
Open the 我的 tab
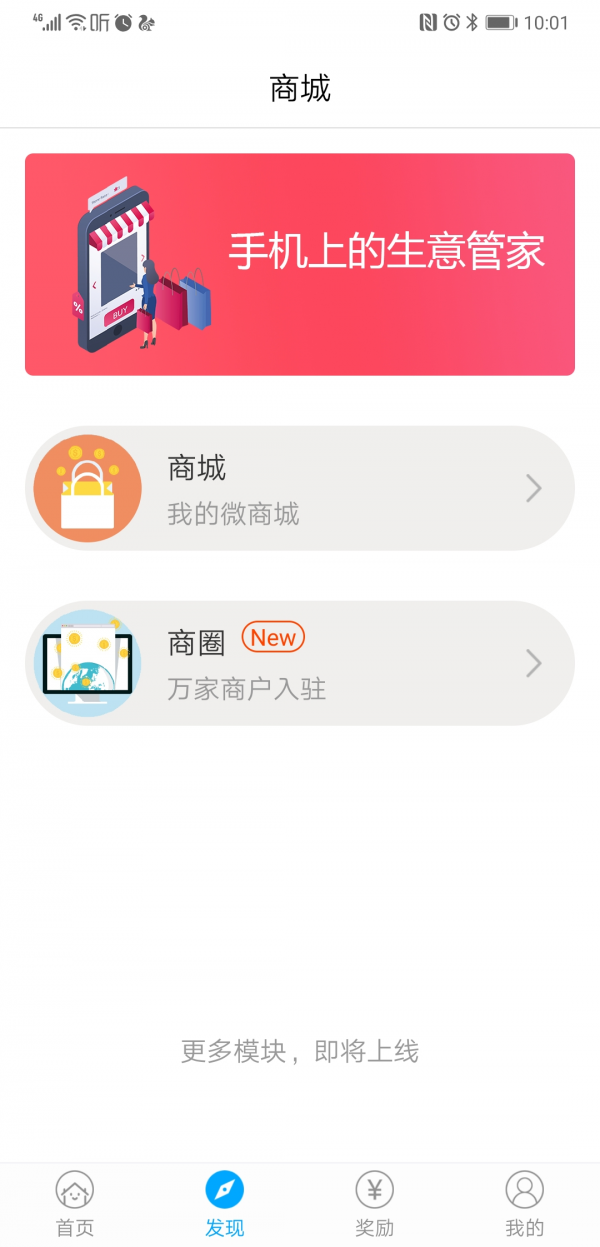point(524,1204)
